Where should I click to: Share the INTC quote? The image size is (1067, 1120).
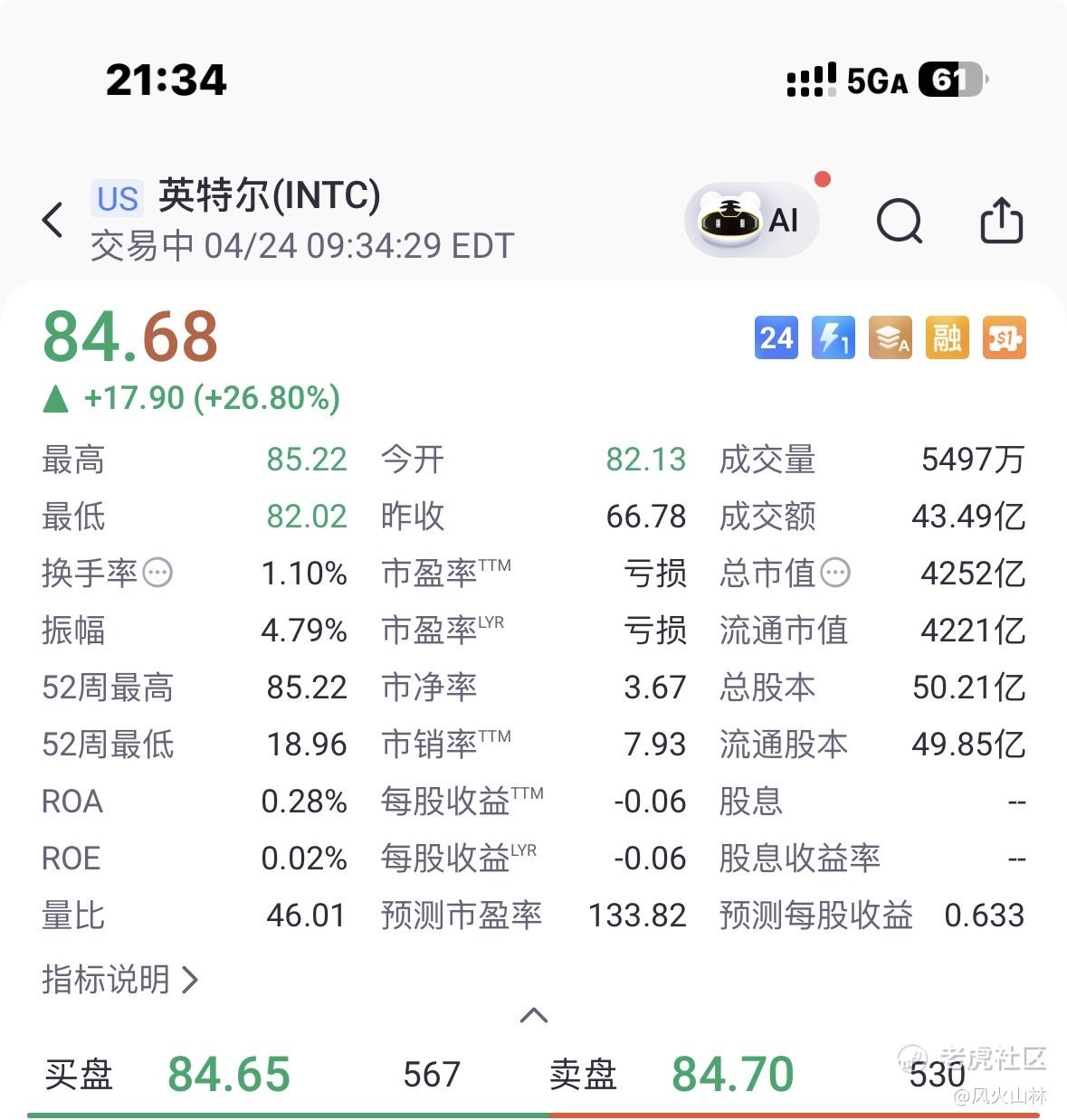click(1002, 221)
